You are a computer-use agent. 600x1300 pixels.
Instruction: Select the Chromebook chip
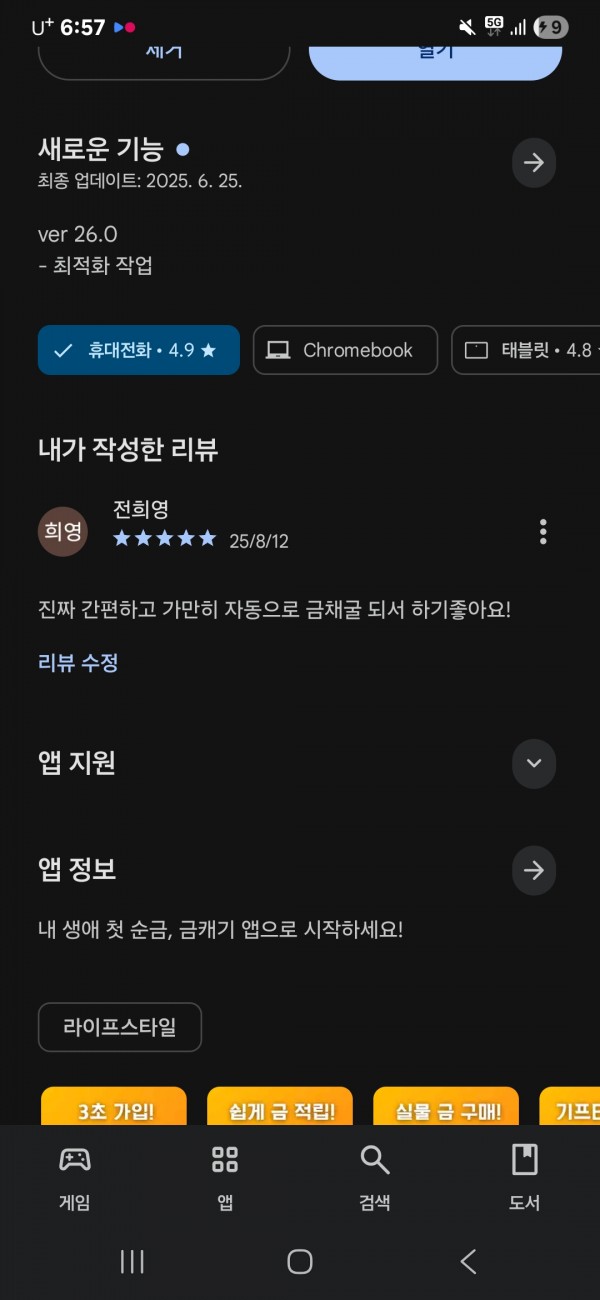[345, 350]
